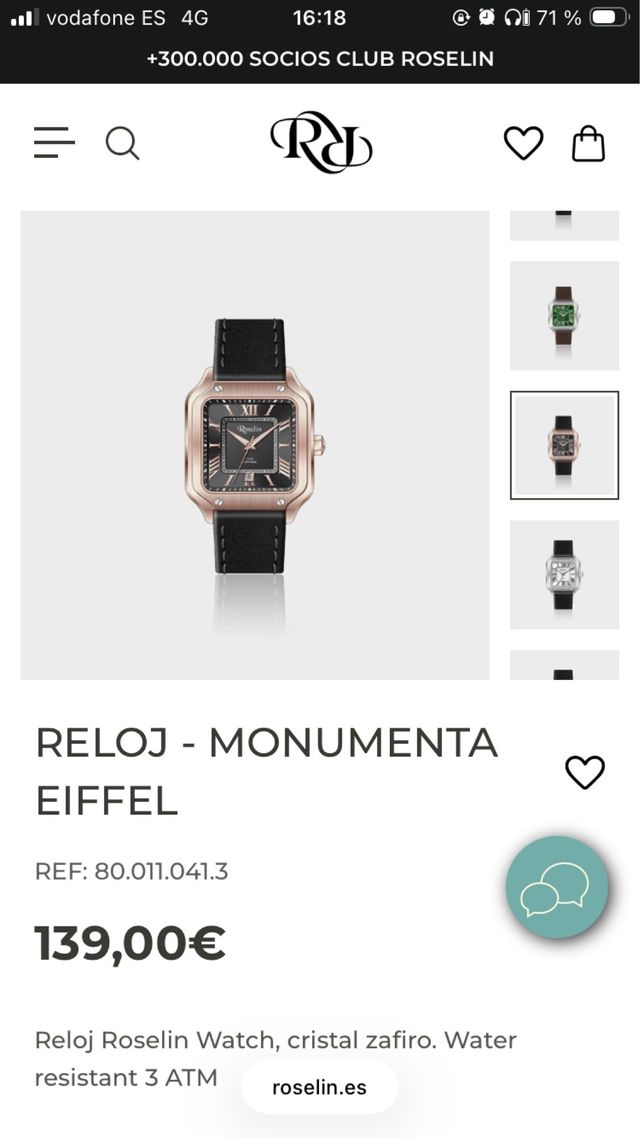The width and height of the screenshot is (640, 1138).
Task: Open the chat support bubble
Action: pos(556,887)
